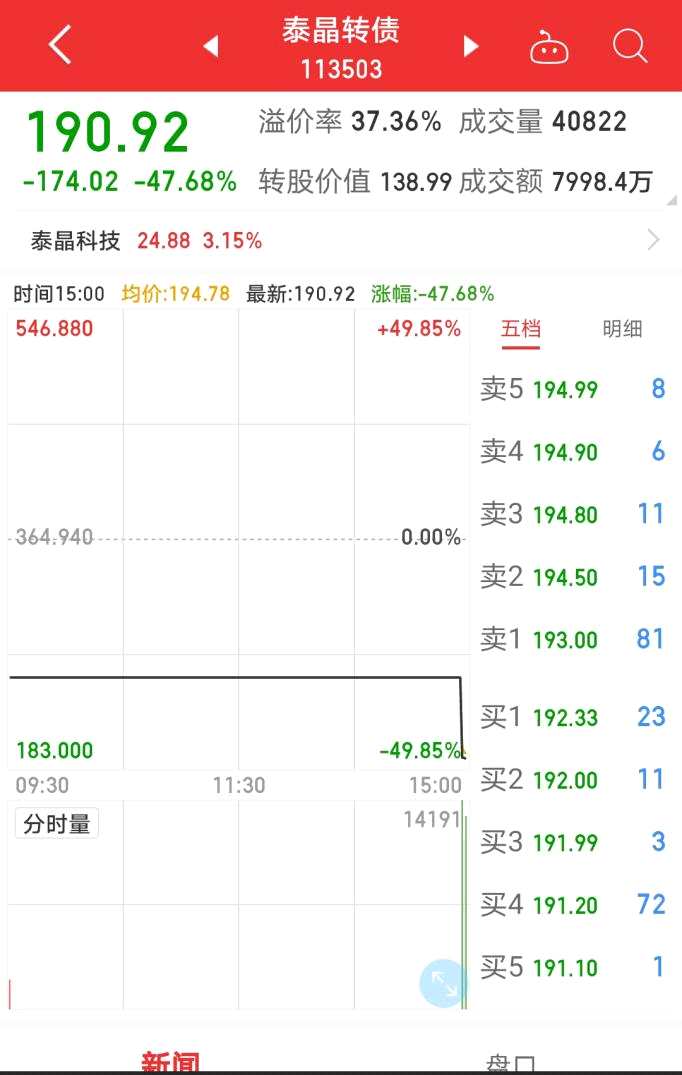Screen dimensions: 682x1075
Task: Switch to the 盘口 tab
Action: (511, 1064)
